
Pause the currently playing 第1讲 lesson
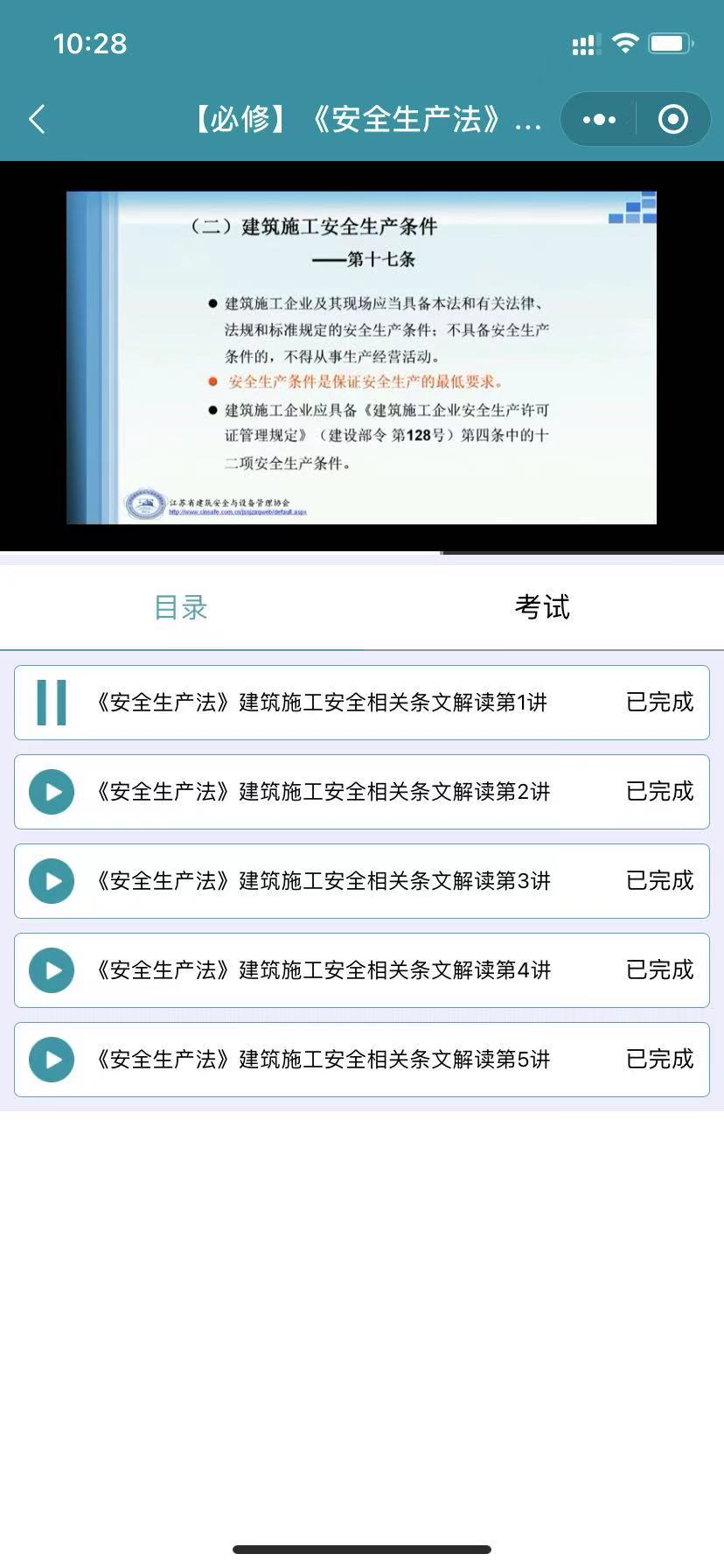pos(52,703)
